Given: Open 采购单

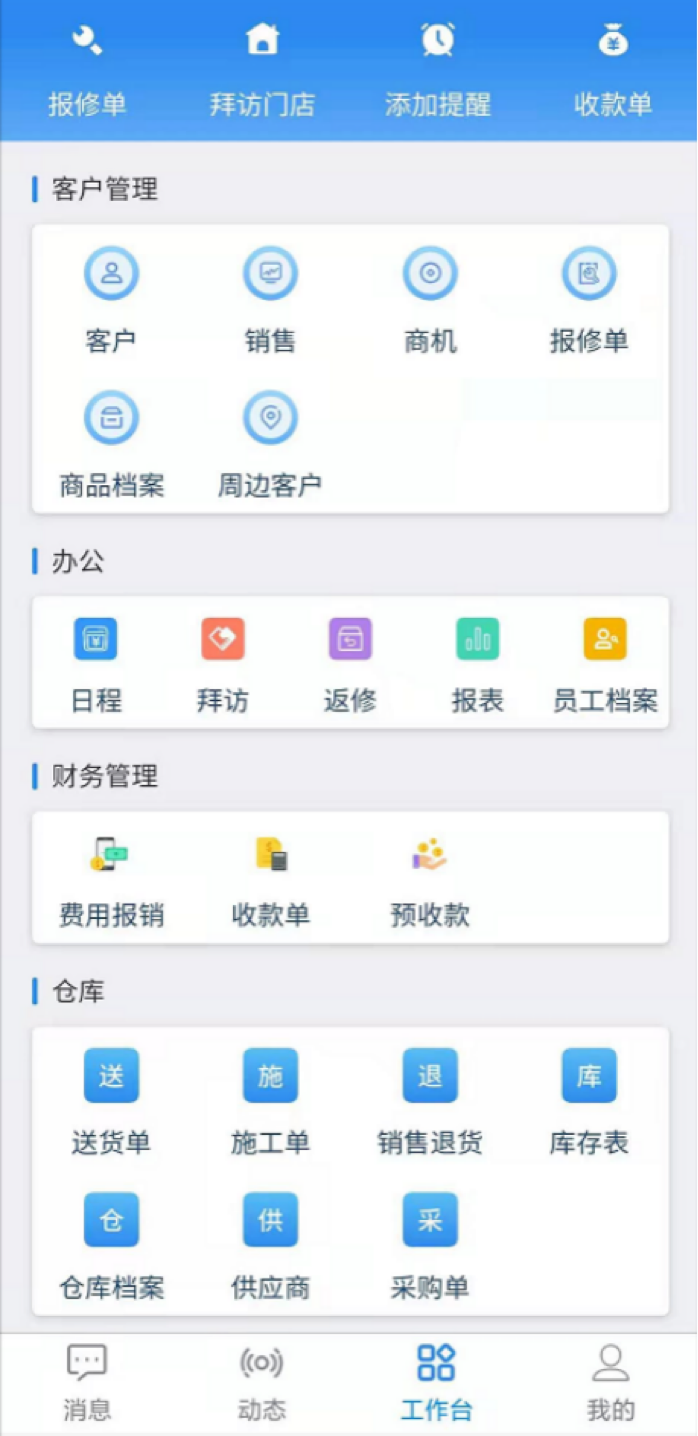Looking at the screenshot, I should [x=430, y=1244].
